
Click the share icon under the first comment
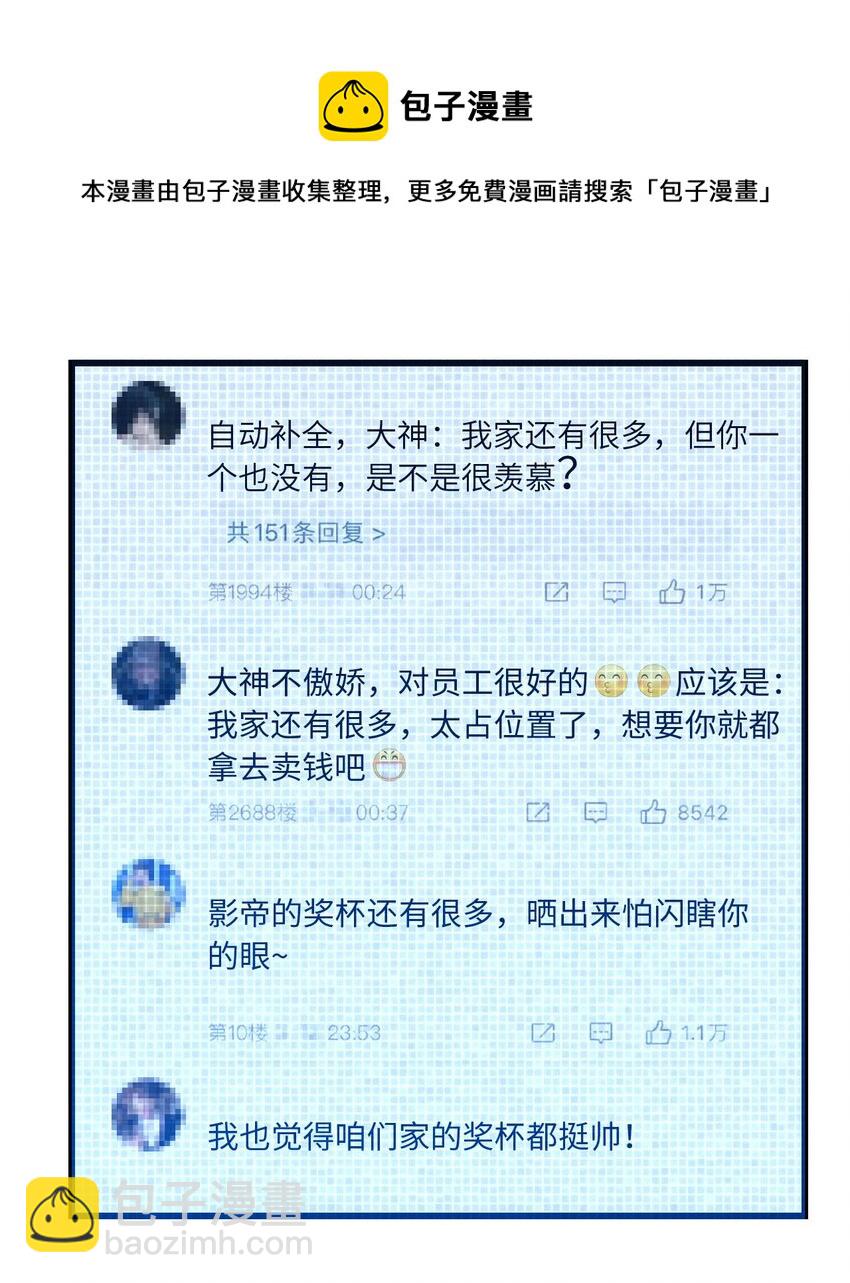tap(556, 592)
